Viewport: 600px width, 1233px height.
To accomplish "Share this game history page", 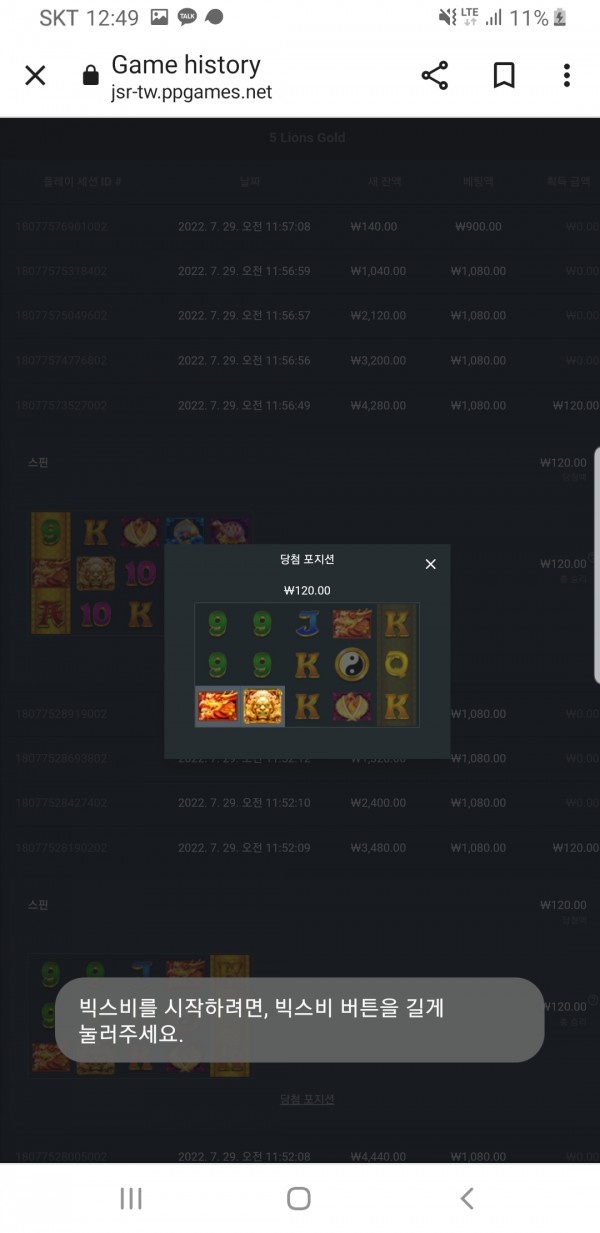I will [434, 76].
